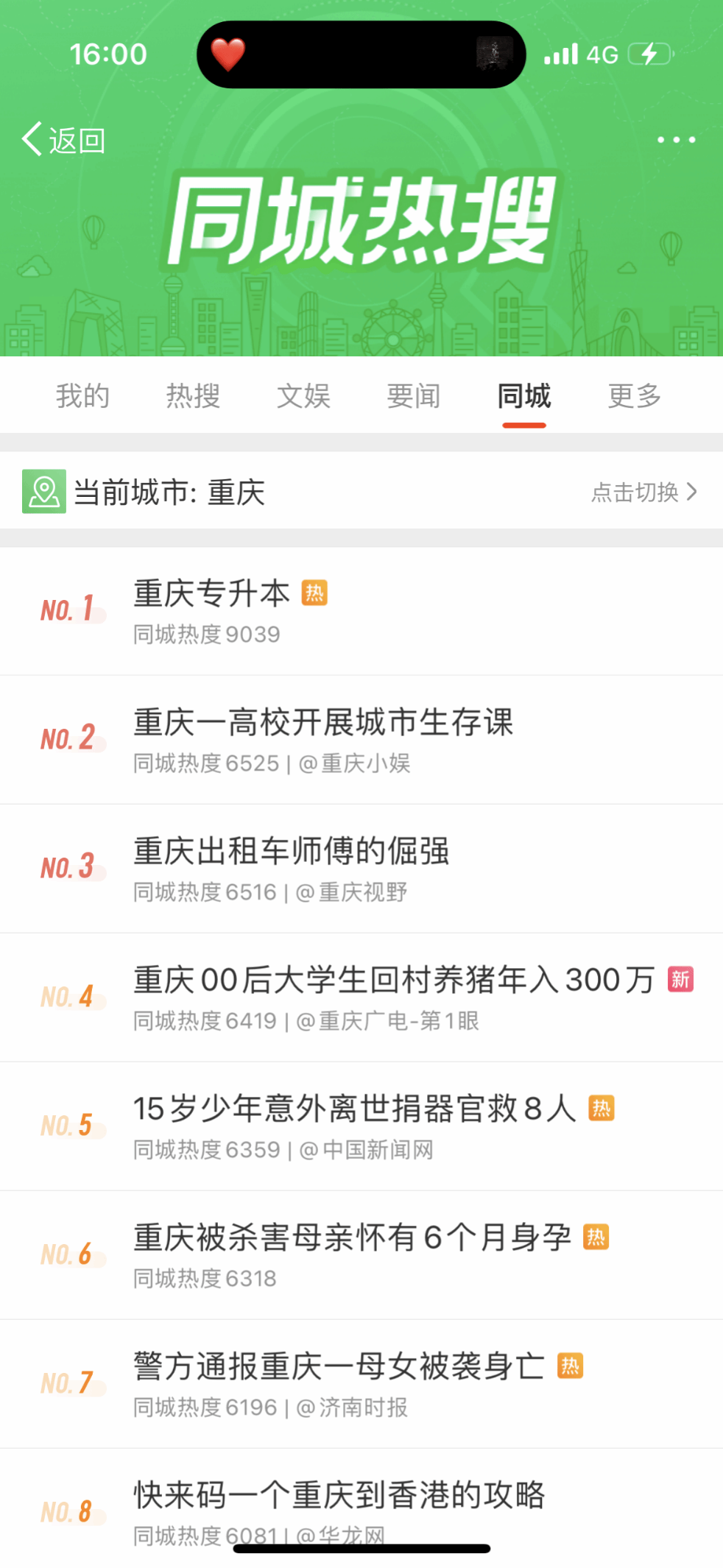723x1568 pixels.
Task: Open the 更多 tab
Action: [x=635, y=396]
